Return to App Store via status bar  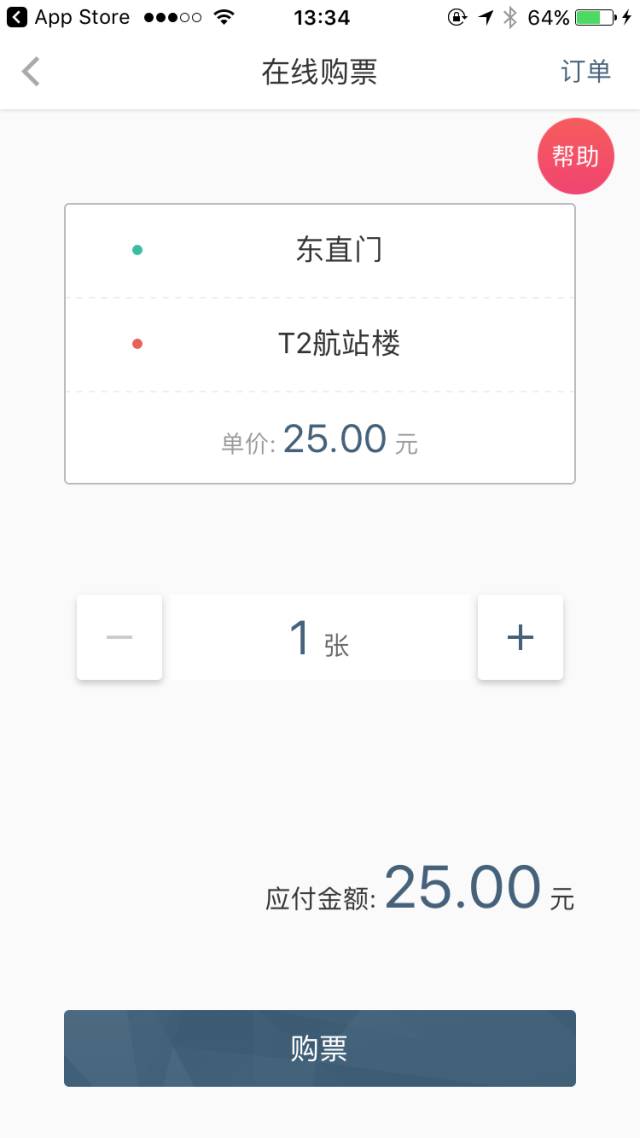click(x=68, y=17)
